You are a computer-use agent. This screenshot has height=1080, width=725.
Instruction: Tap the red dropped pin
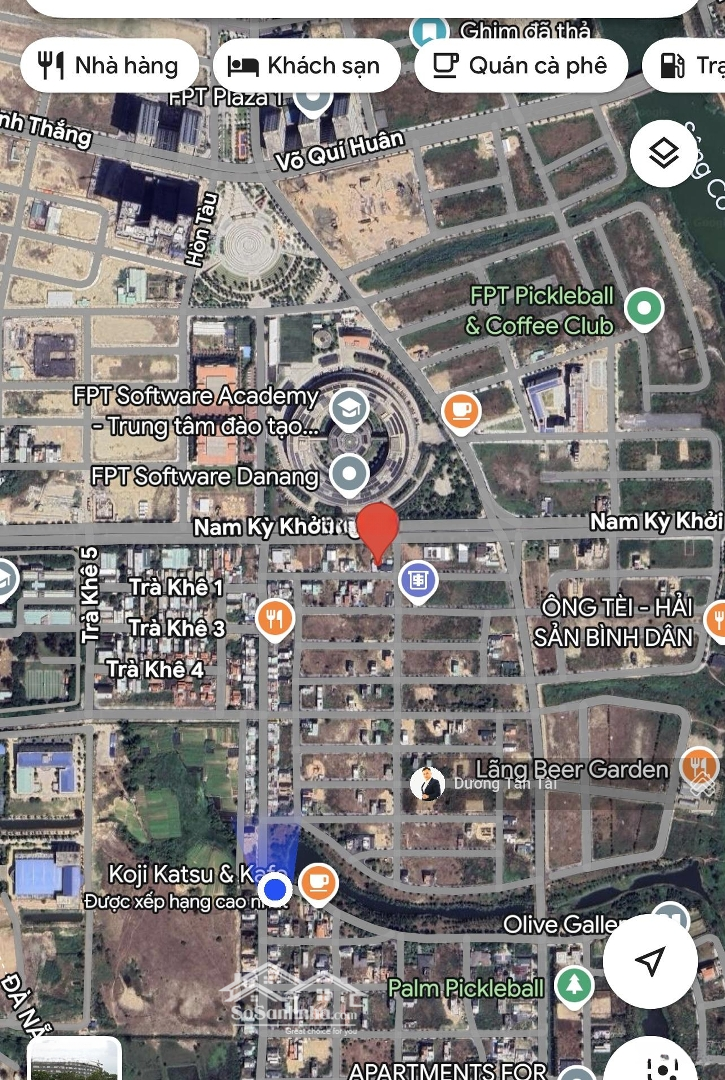[378, 531]
